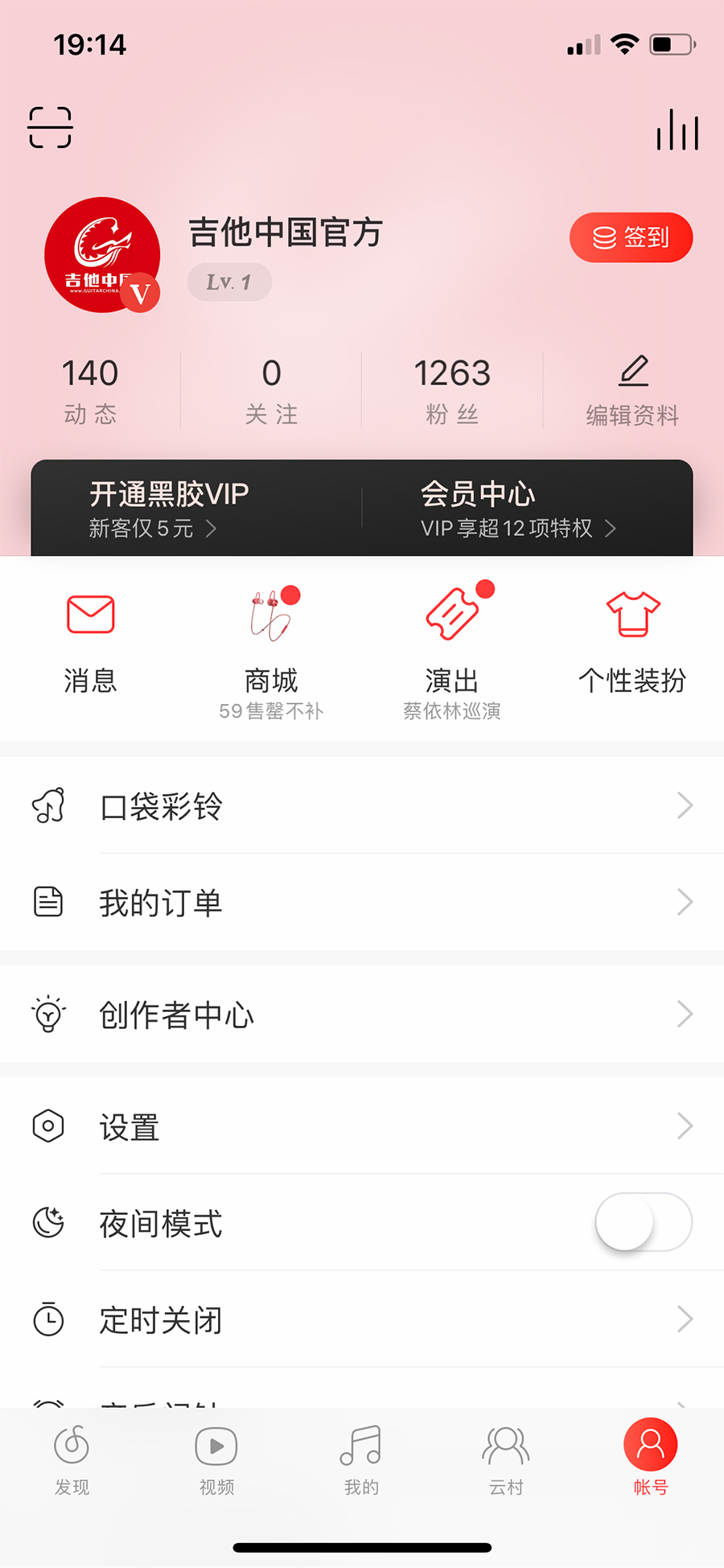The height and width of the screenshot is (1568, 724).
Task: Open the listening stats bar chart icon
Action: click(x=675, y=130)
